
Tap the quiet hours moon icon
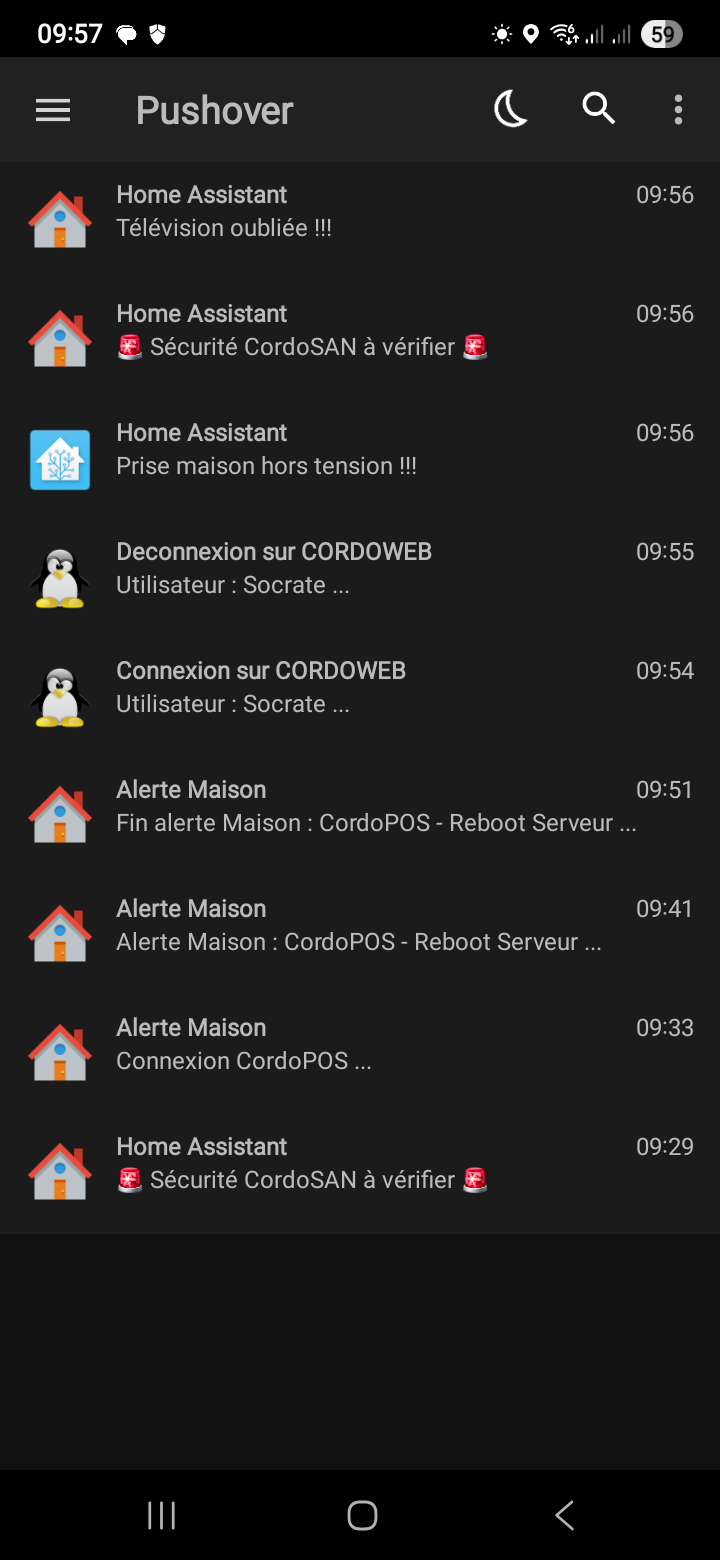(511, 109)
